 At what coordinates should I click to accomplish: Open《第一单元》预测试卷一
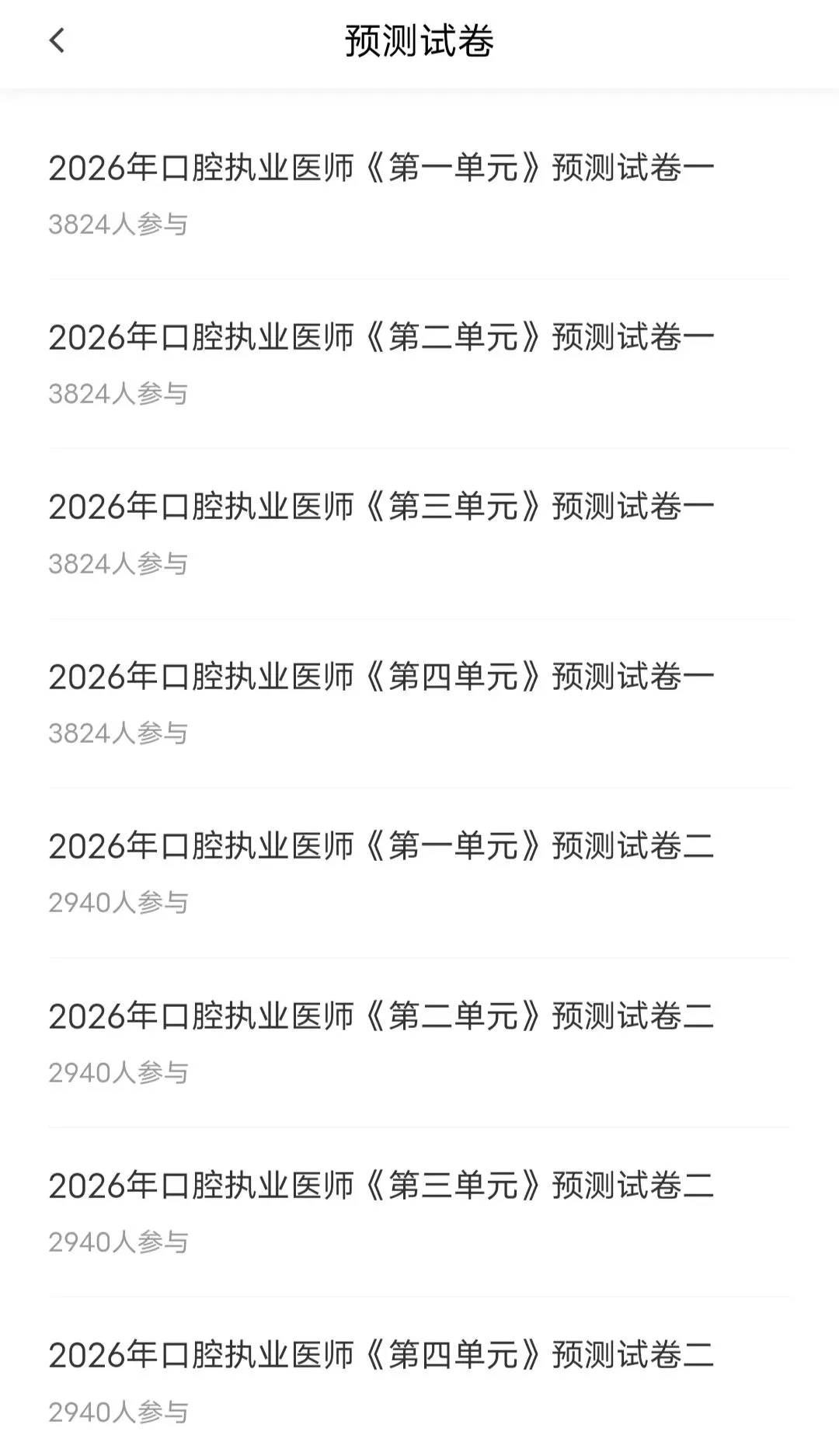click(x=381, y=169)
